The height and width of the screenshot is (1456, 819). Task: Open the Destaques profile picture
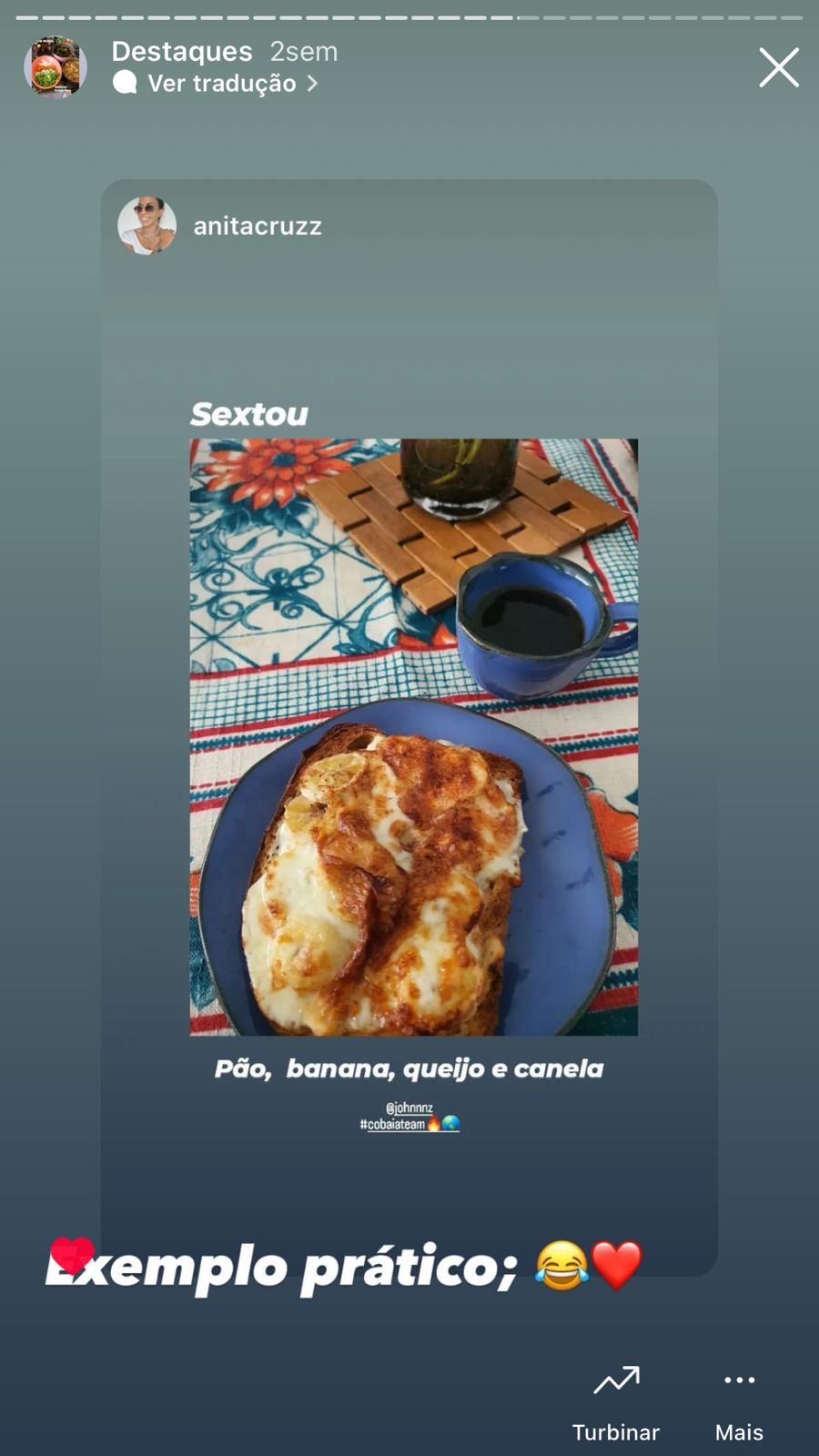(x=56, y=67)
